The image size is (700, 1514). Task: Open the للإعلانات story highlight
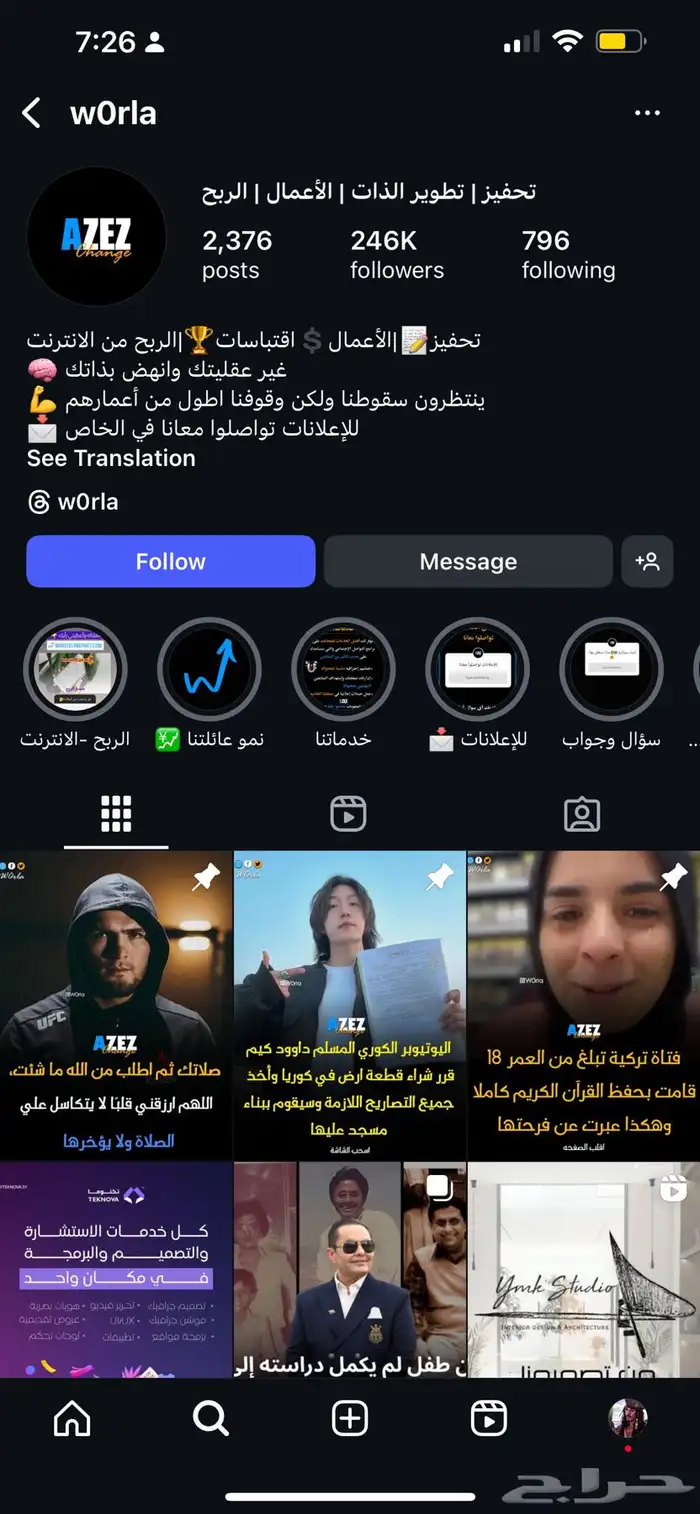click(x=477, y=670)
